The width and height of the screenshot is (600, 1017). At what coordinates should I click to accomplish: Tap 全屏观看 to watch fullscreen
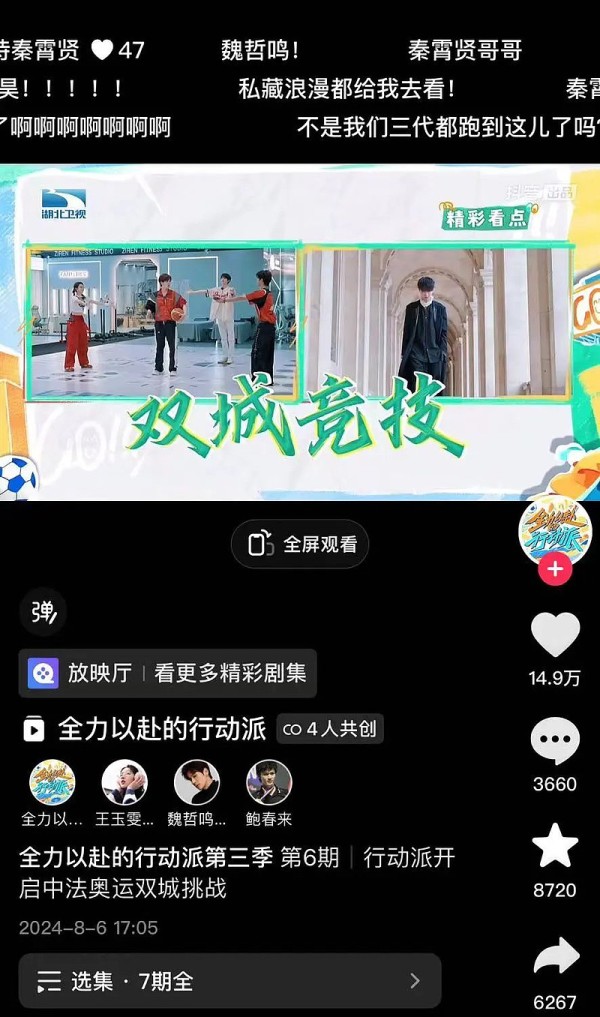300,544
